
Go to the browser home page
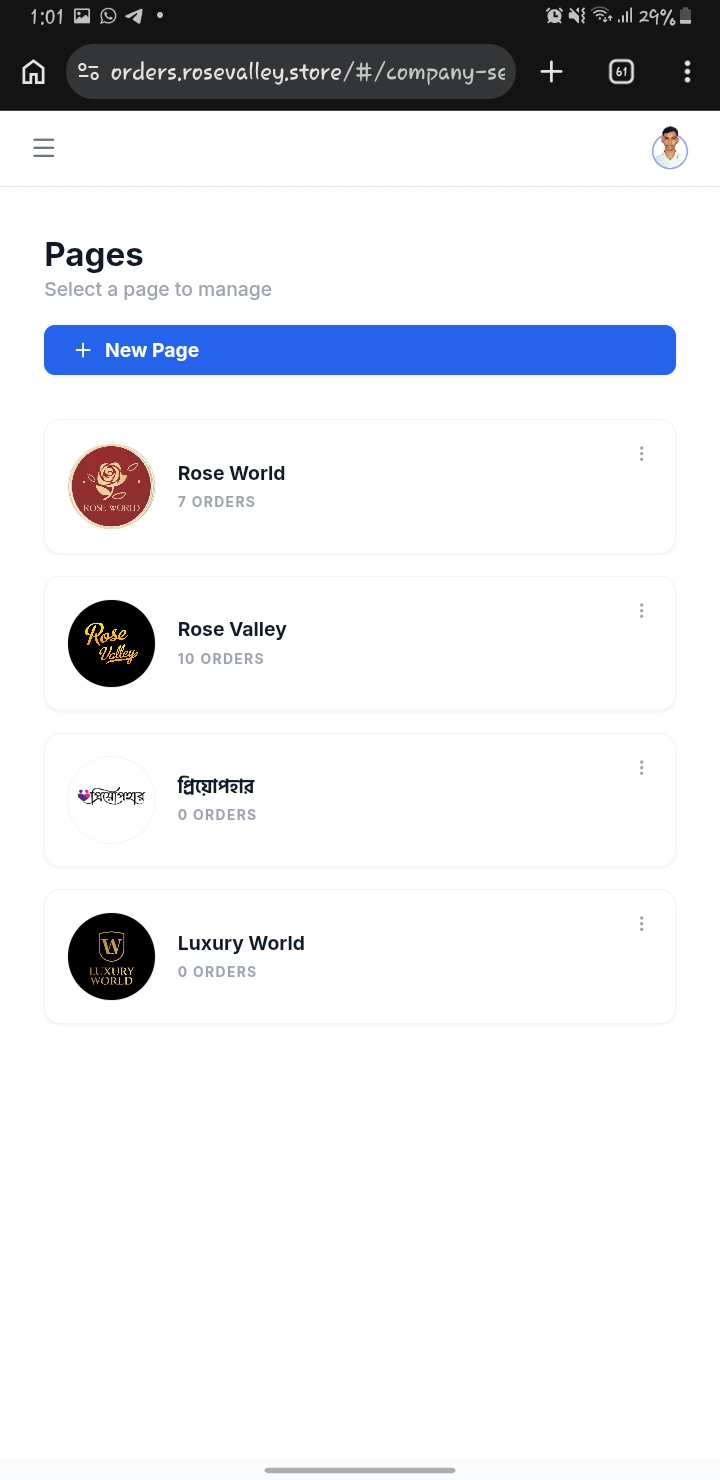[x=34, y=72]
